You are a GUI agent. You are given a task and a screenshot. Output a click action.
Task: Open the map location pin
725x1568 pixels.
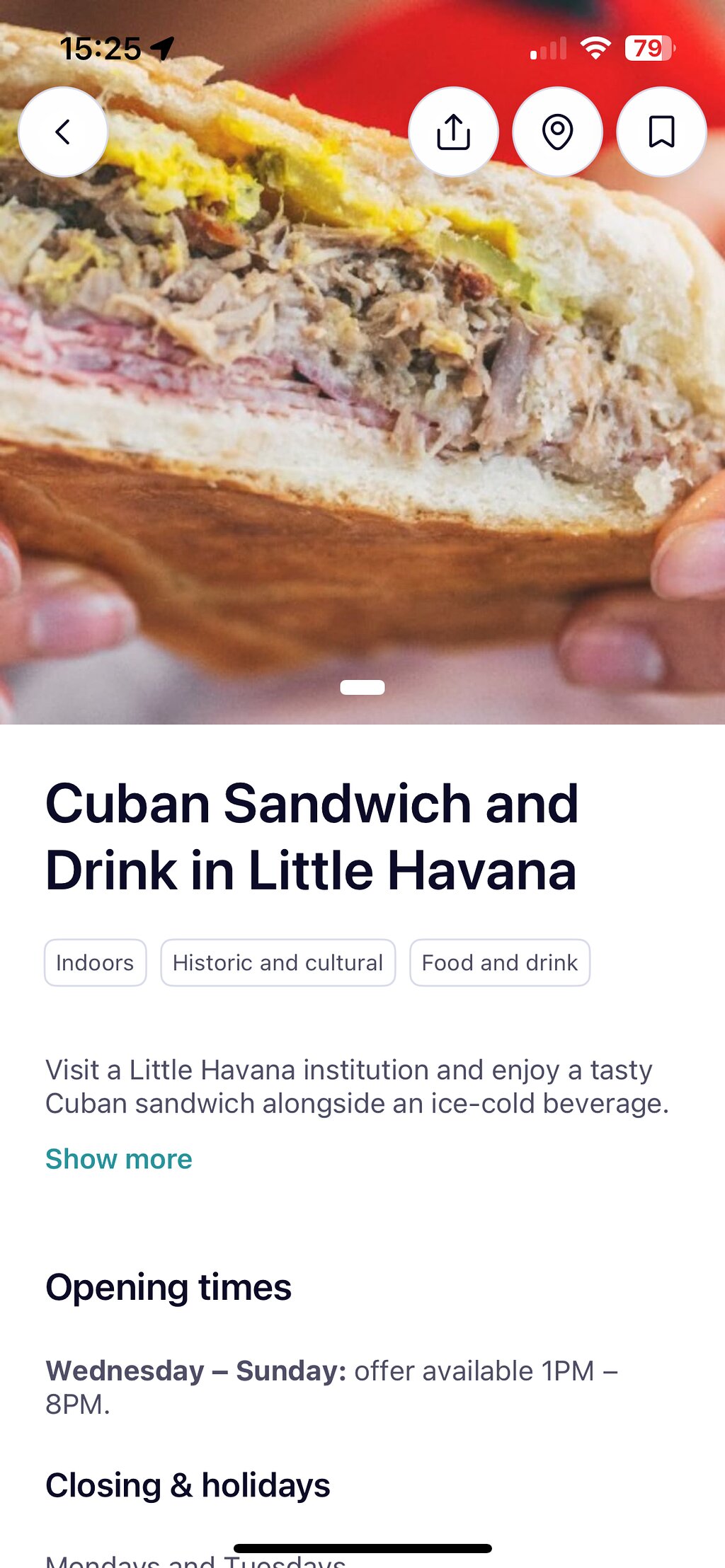tap(557, 132)
